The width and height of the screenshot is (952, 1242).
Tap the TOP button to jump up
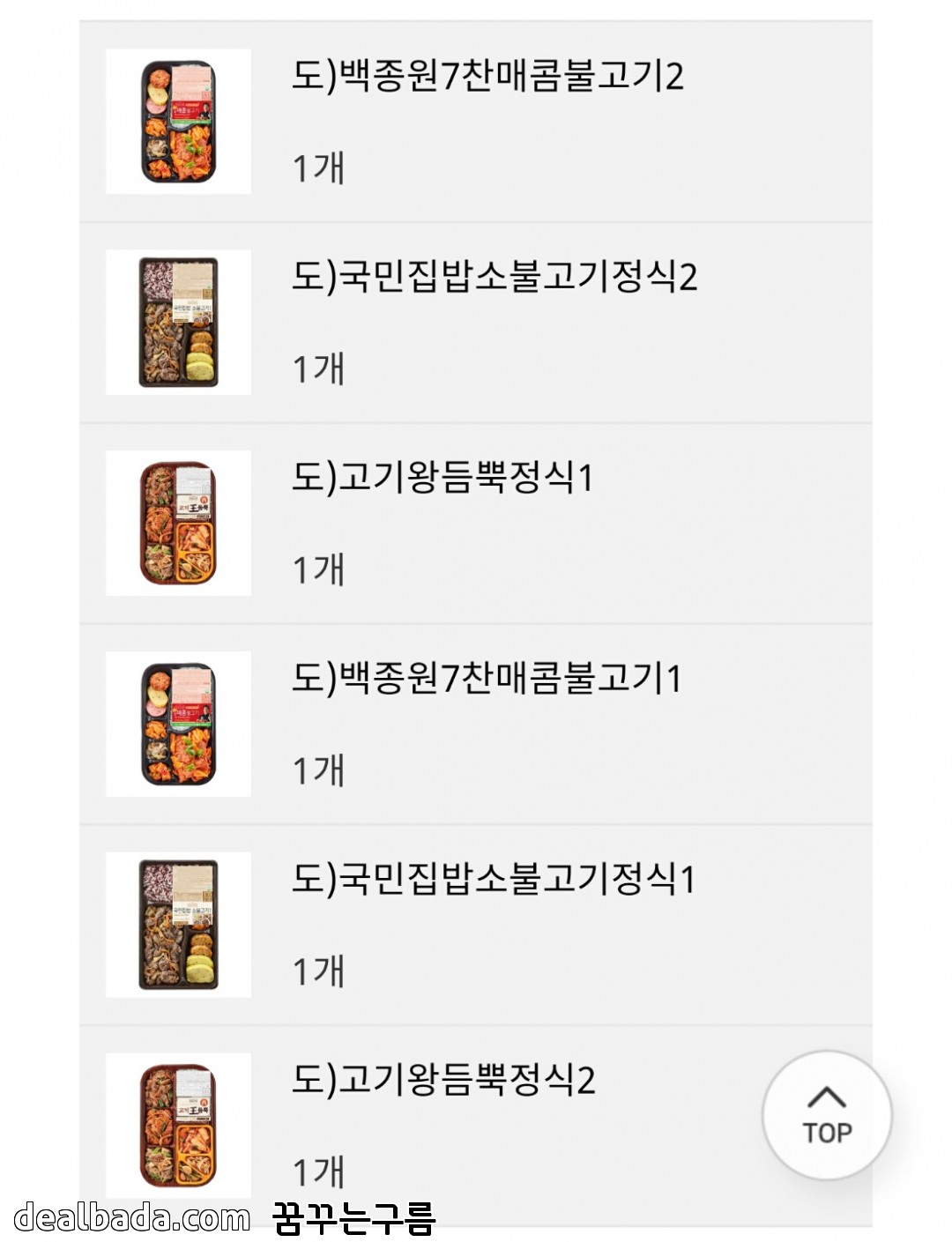click(x=826, y=1115)
